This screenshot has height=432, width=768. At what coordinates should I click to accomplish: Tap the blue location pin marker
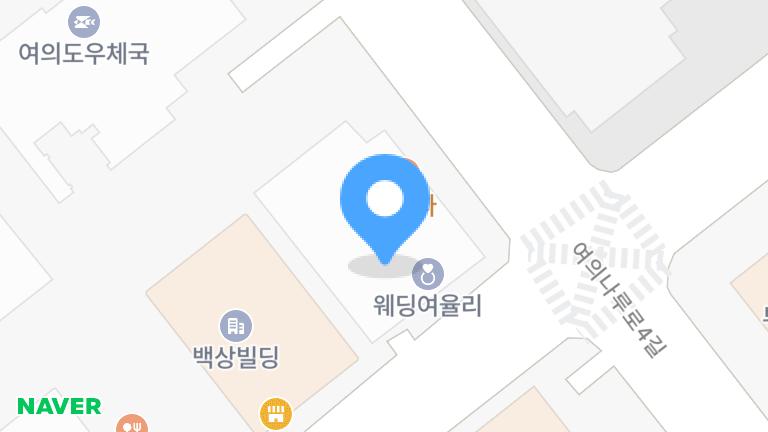(384, 203)
